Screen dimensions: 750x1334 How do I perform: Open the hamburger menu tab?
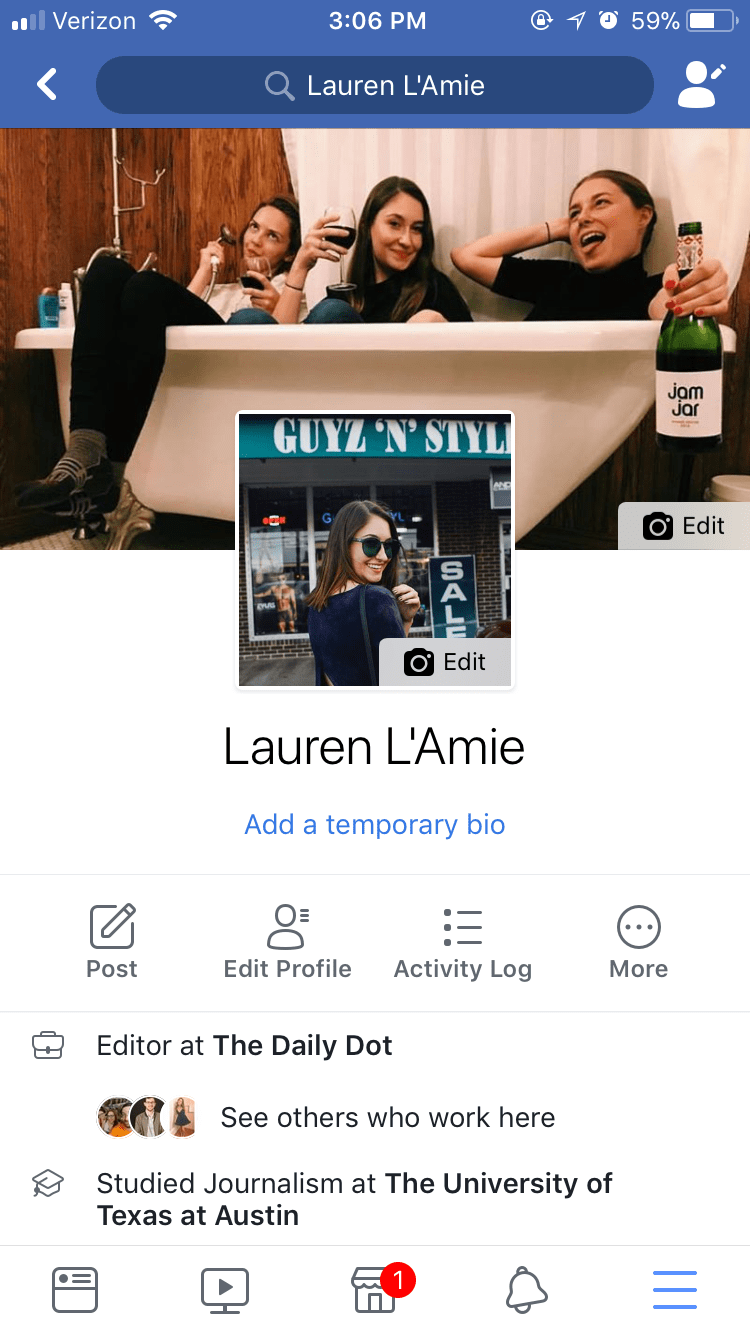(675, 1290)
